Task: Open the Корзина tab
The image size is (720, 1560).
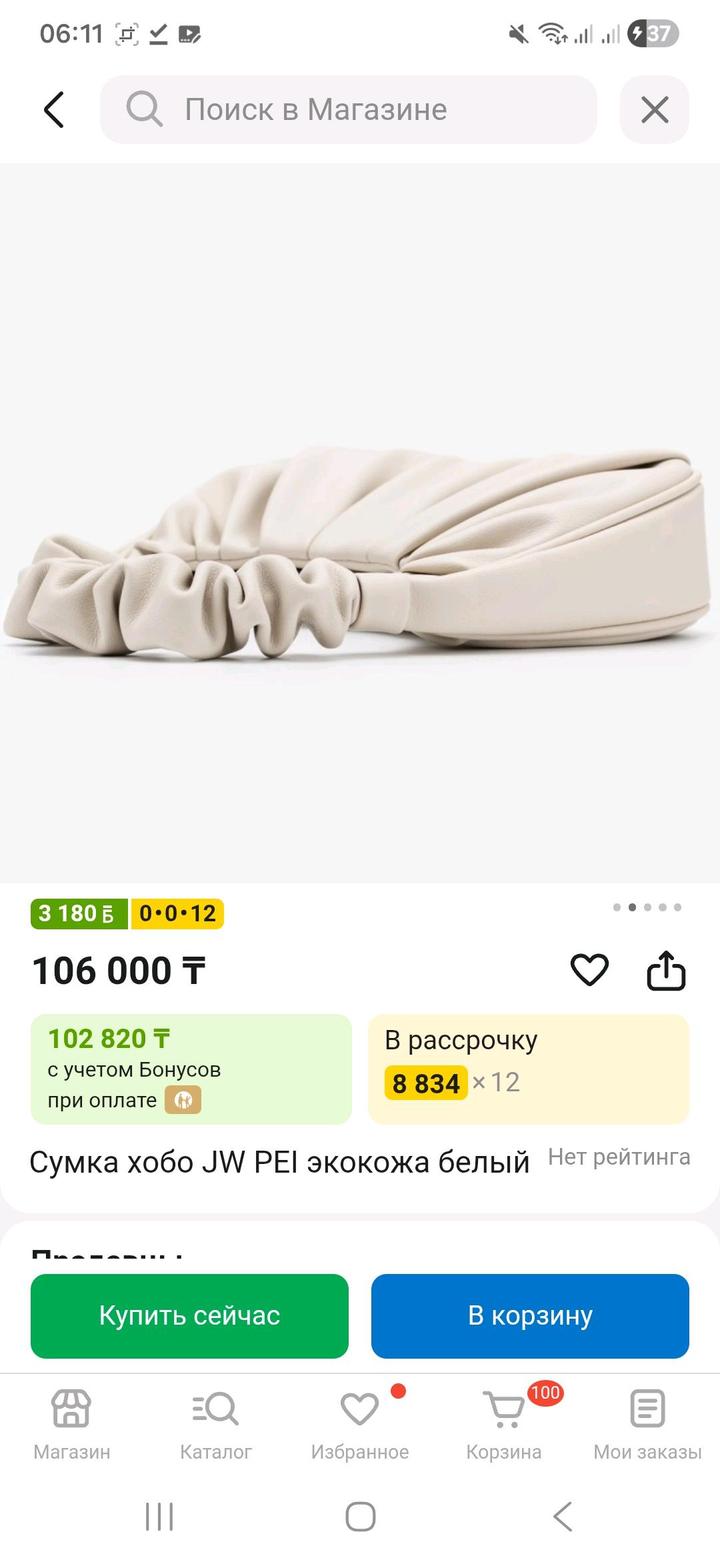Action: point(504,1425)
